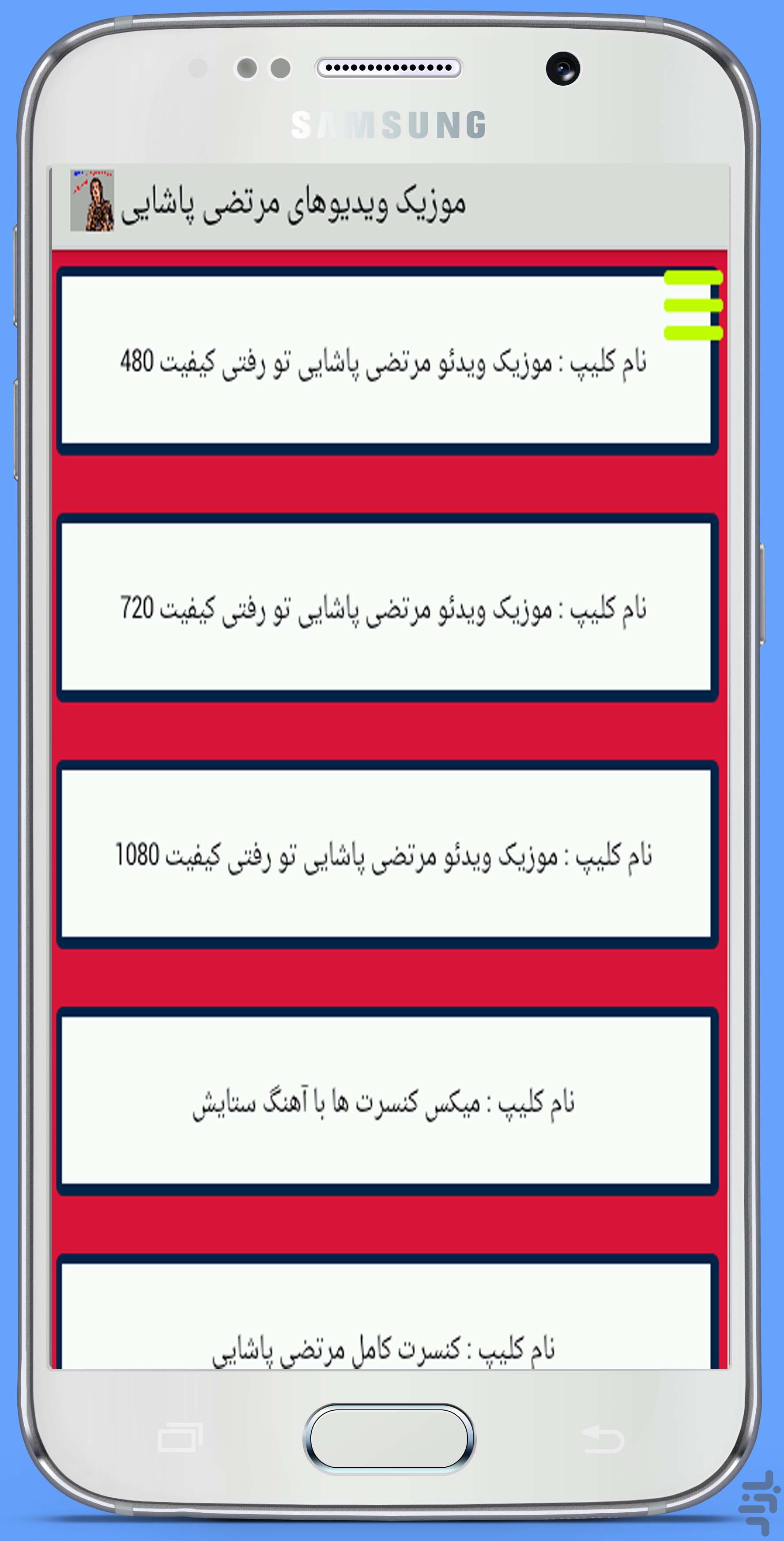784x1541 pixels.
Task: Open the 480 quality music video clip
Action: 387,361
